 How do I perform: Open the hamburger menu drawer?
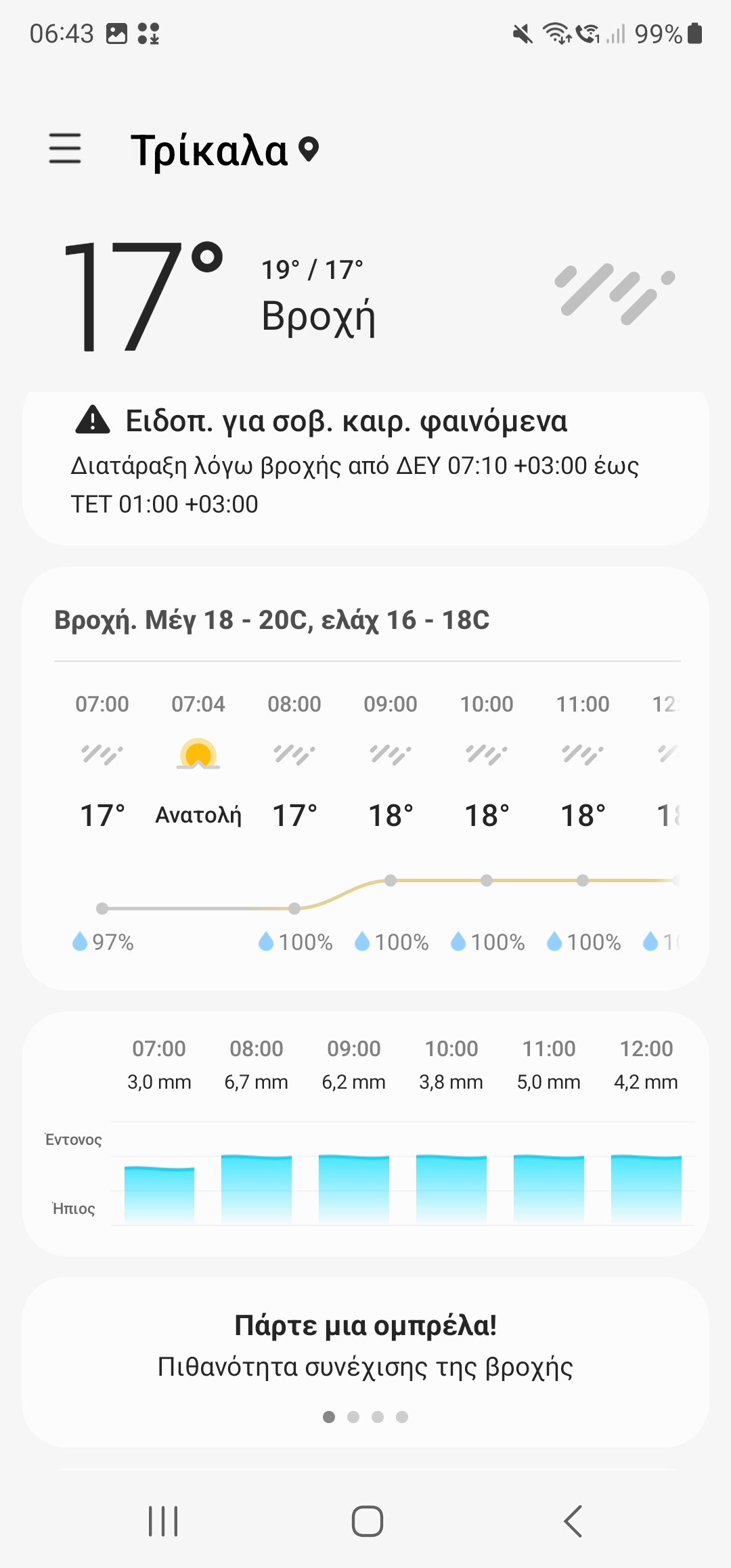point(65,149)
